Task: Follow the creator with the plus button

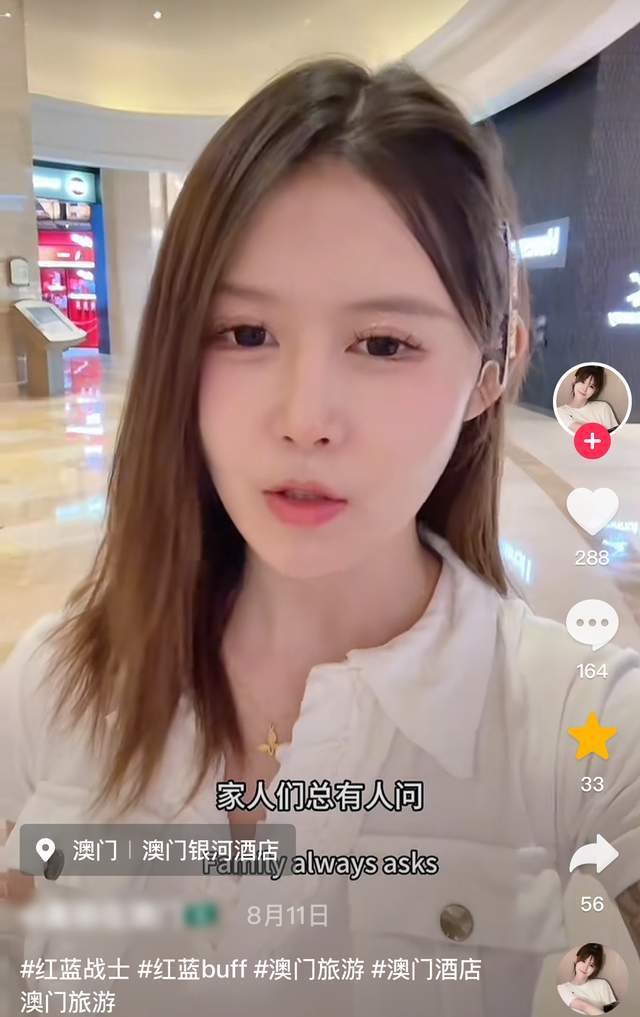Action: [x=592, y=441]
